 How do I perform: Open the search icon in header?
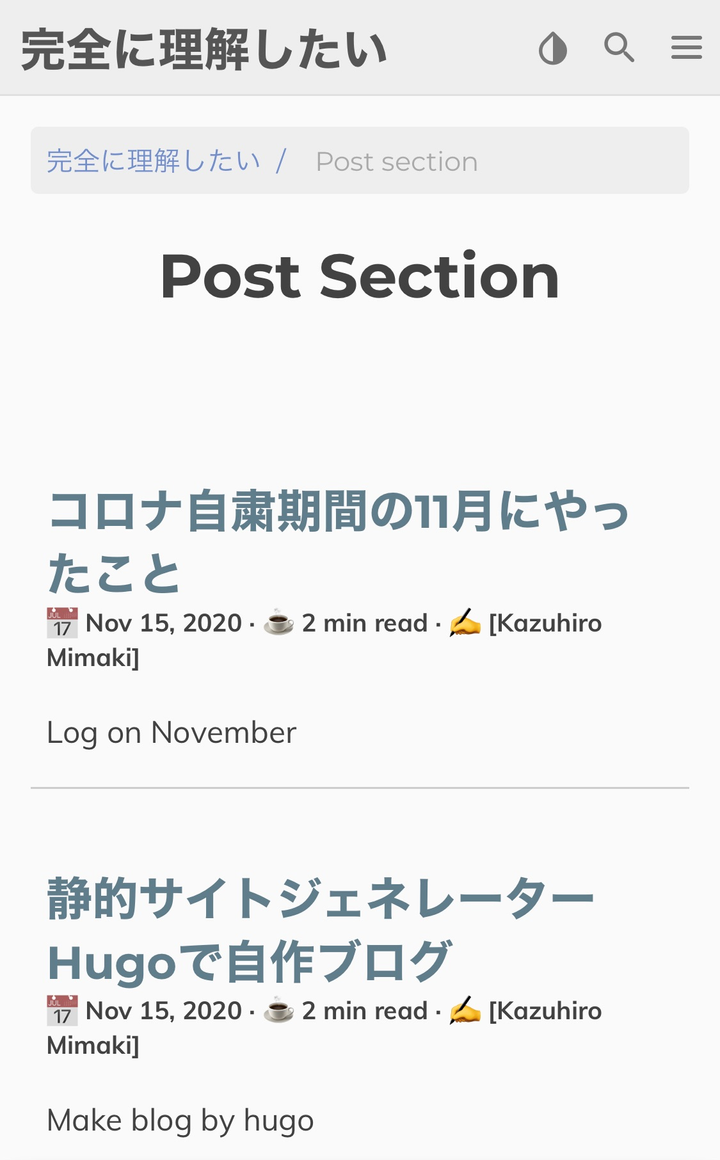coord(620,47)
